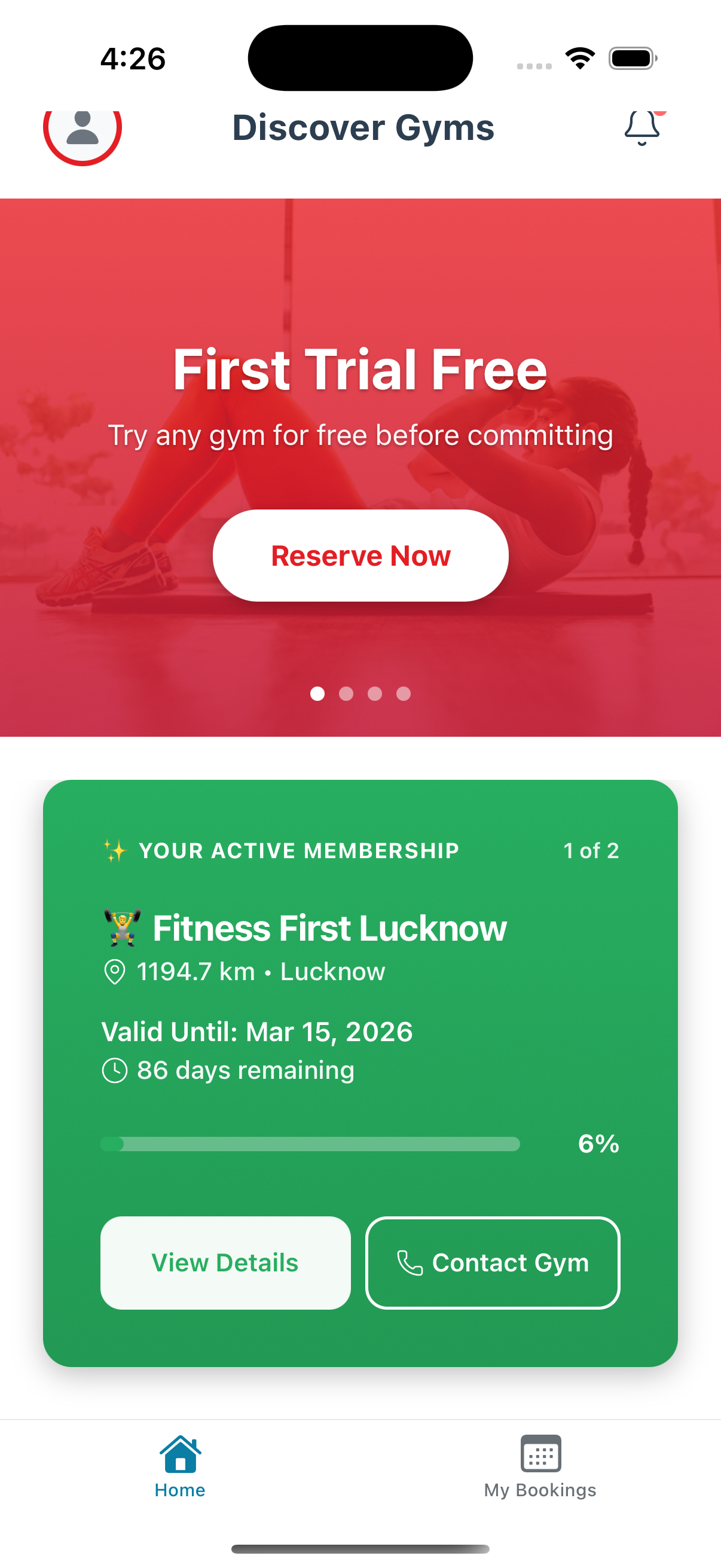Go to the Home tab

click(180, 1466)
